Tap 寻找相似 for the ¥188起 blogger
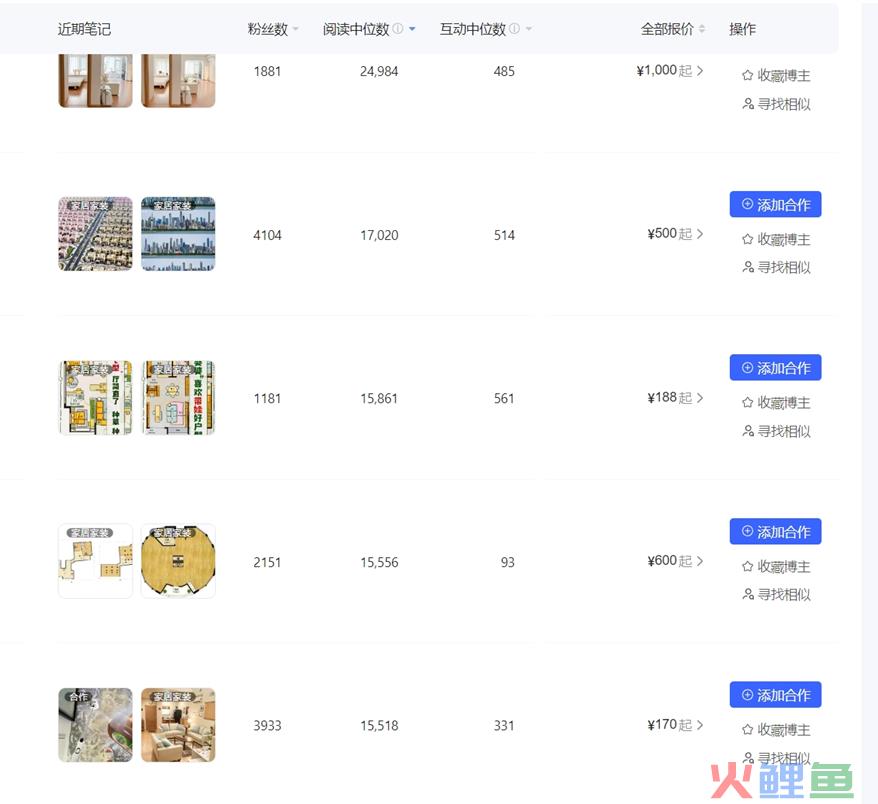878x804 pixels. click(x=776, y=432)
